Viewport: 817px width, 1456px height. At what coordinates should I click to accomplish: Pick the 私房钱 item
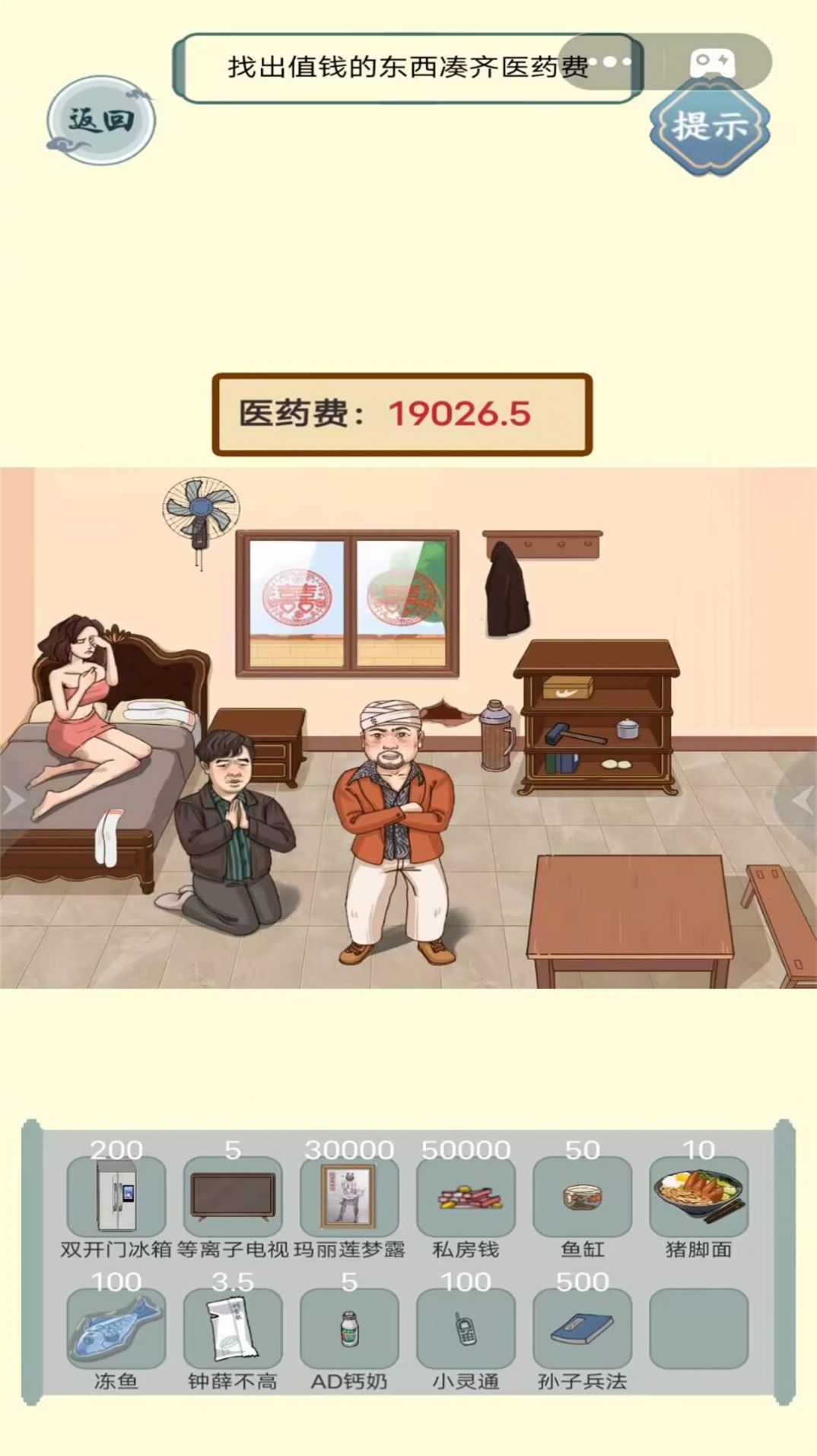[x=466, y=1196]
